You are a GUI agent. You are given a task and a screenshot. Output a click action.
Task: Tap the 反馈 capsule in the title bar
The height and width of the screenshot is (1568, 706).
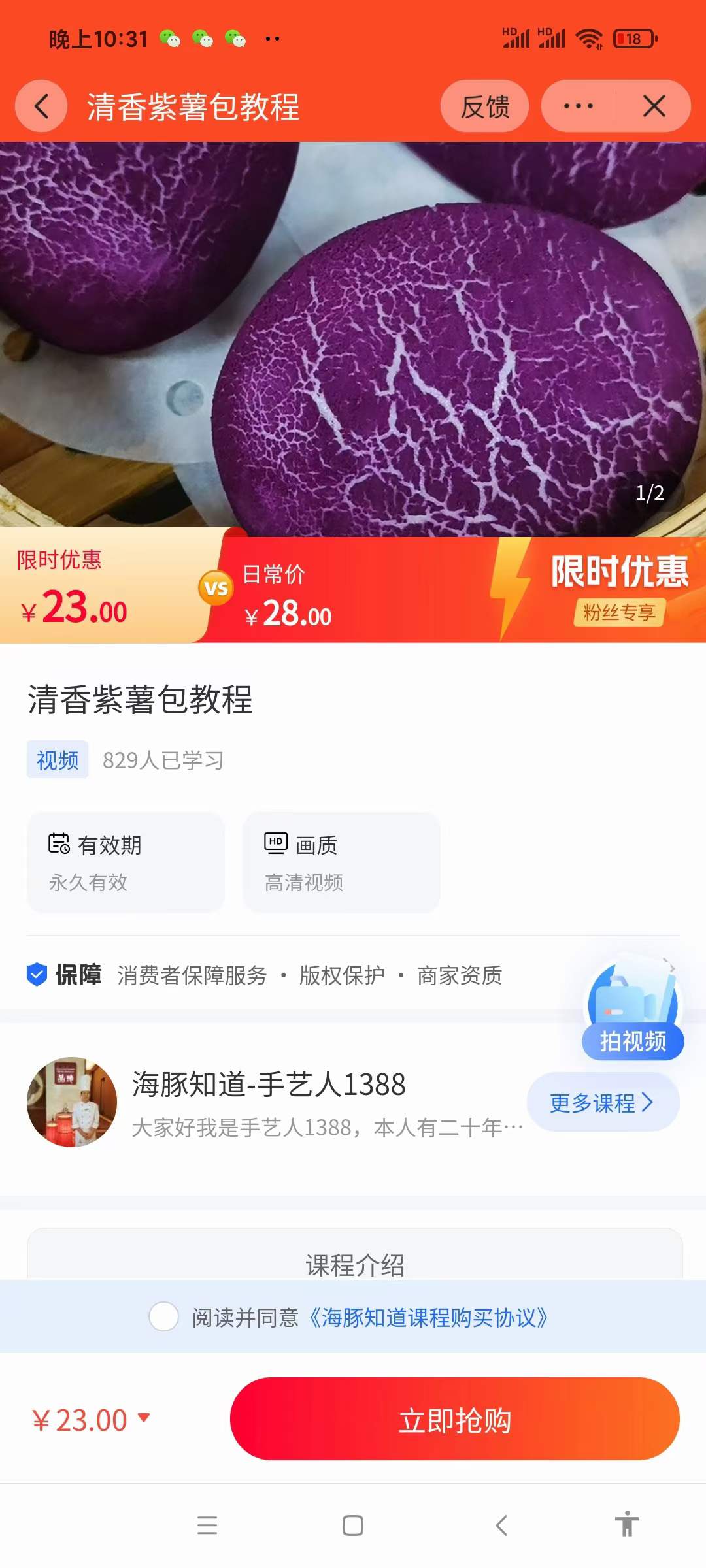pyautogui.click(x=484, y=106)
